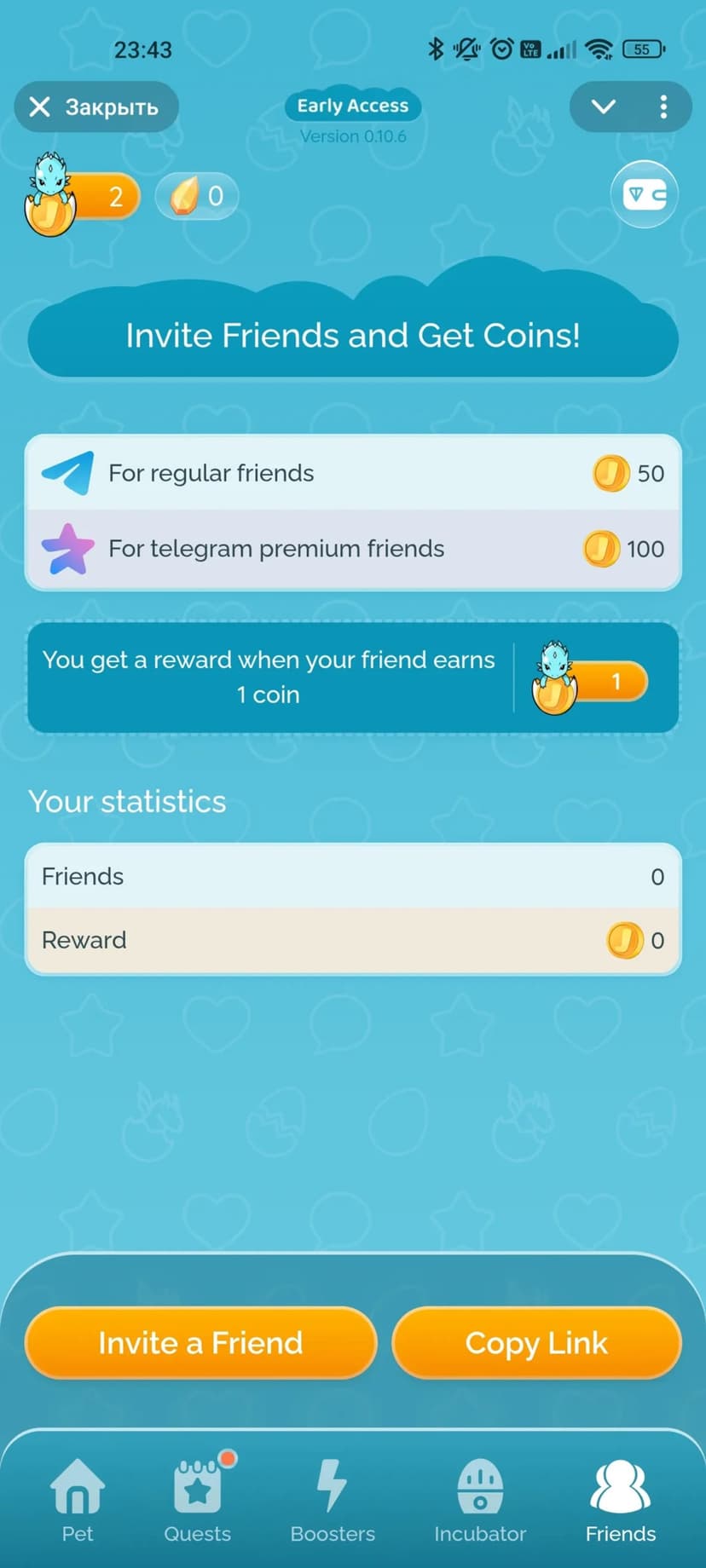Screen dimensions: 706x1568
Task: Collapse the app using the chevron
Action: [604, 107]
